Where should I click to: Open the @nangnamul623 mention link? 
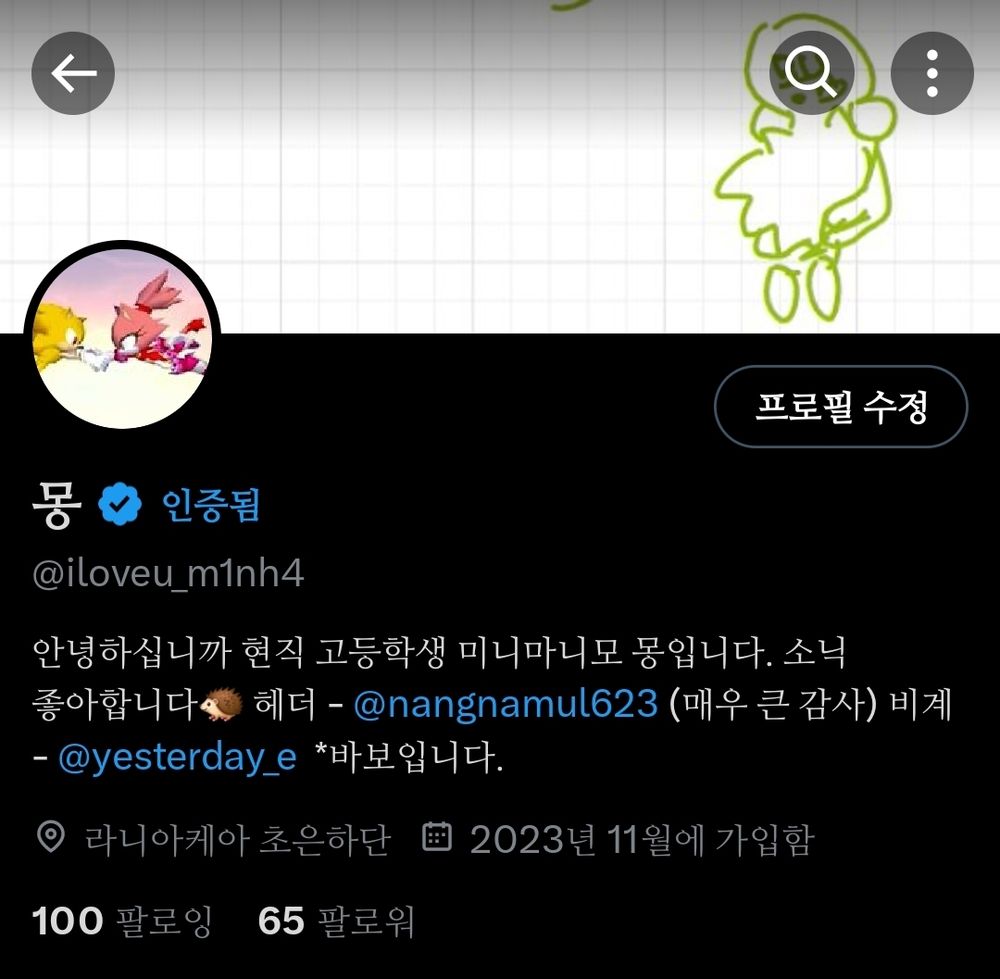pos(506,705)
